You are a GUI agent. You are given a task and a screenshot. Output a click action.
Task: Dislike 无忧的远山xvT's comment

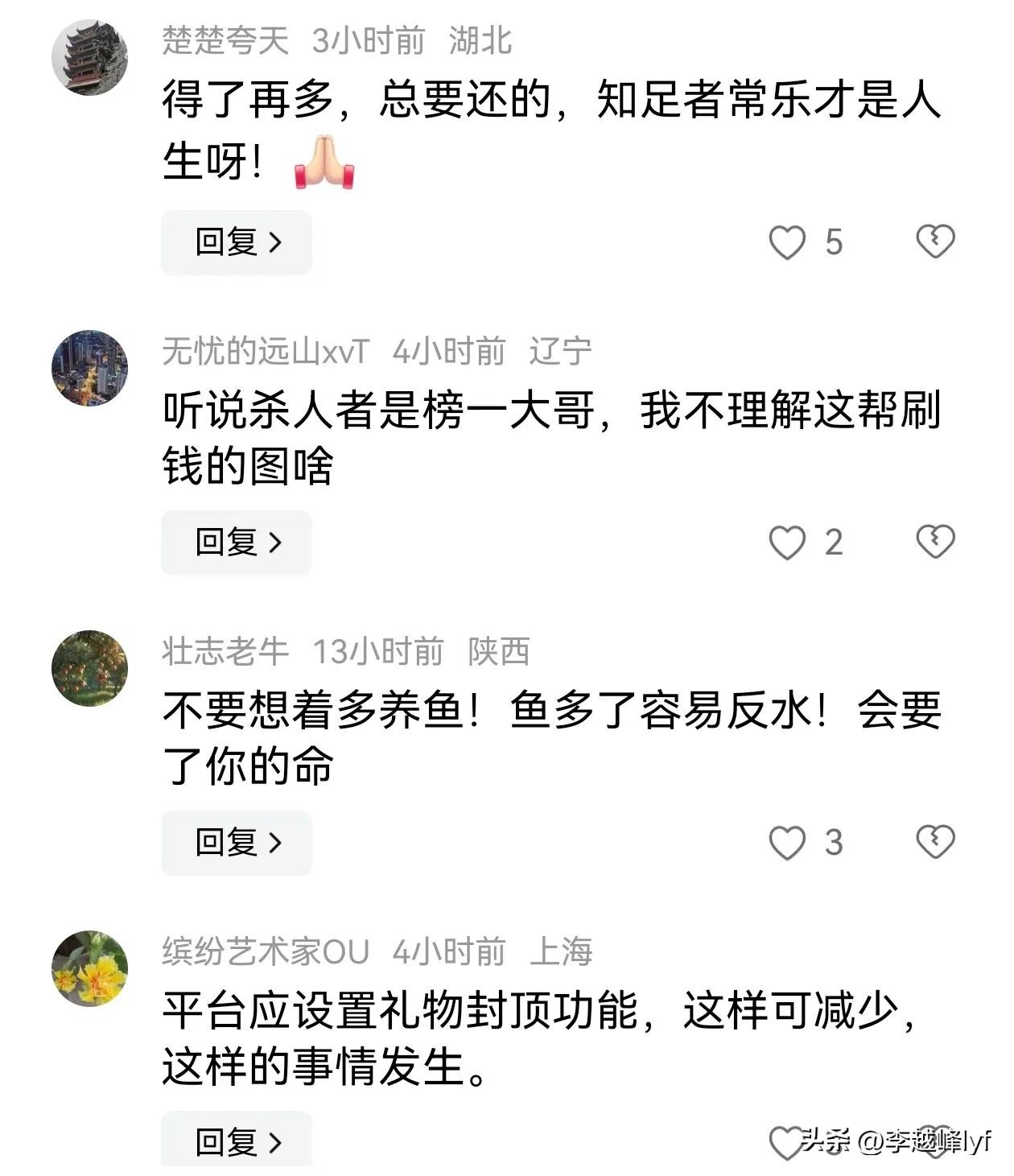(935, 542)
